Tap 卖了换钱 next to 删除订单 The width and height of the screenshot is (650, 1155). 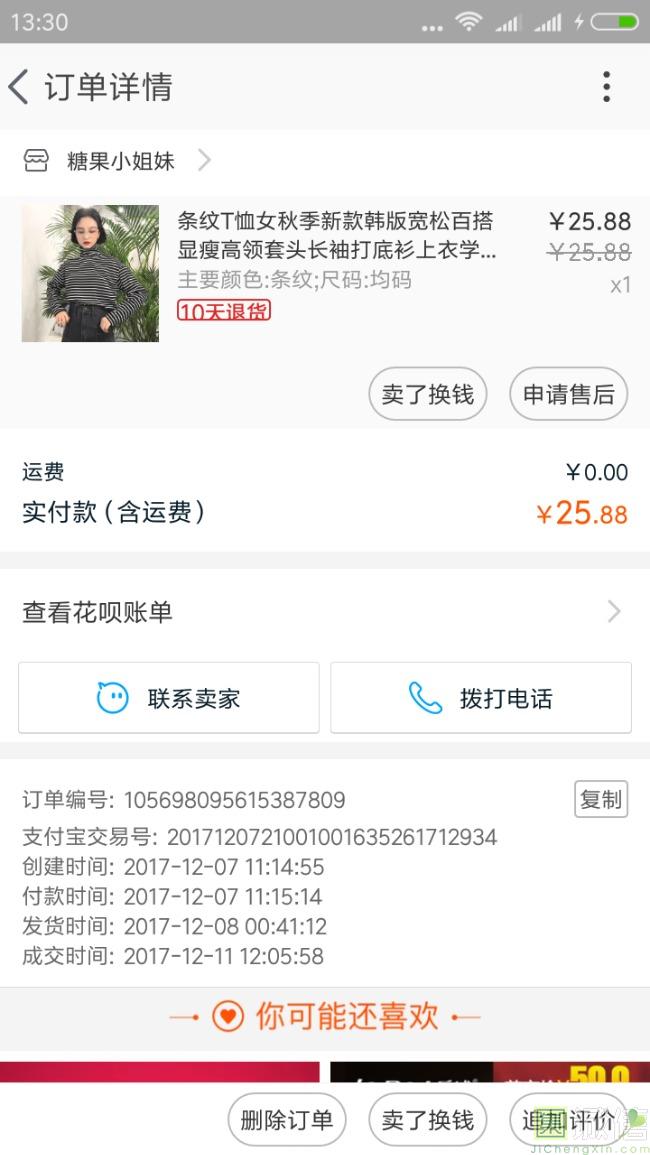[x=427, y=1120]
